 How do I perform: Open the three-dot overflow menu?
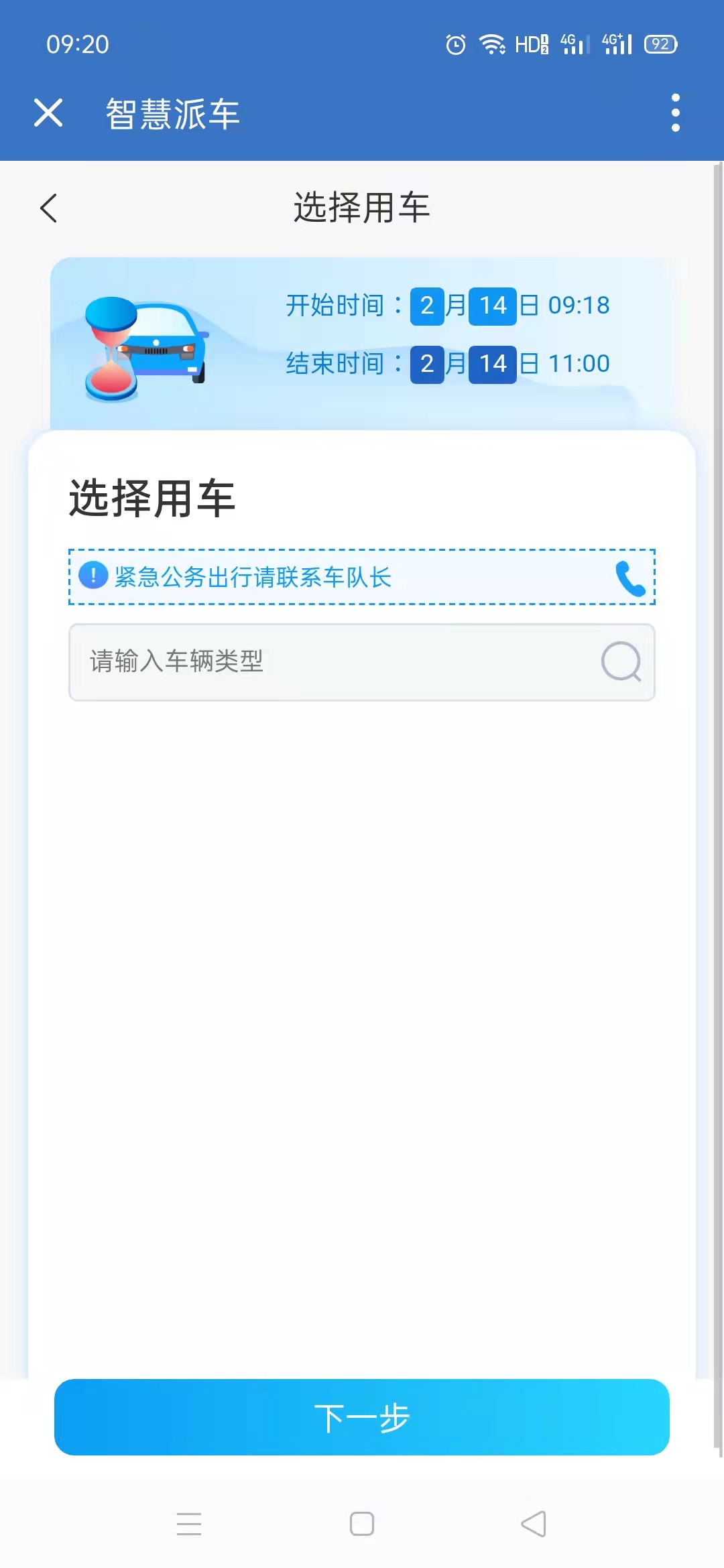tap(675, 113)
